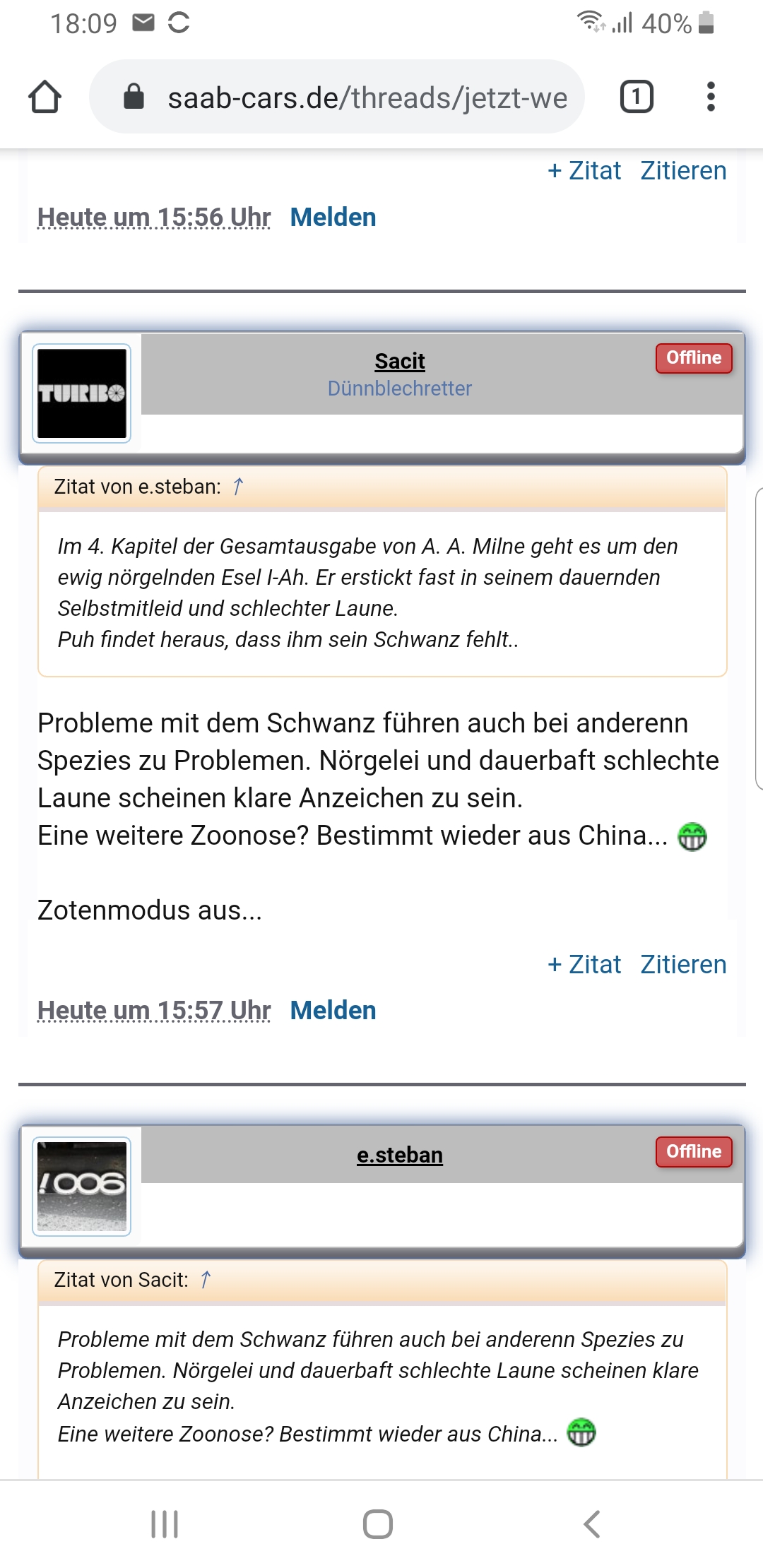Report the post from 15:57 Uhr
Viewport: 763px width, 1568px height.
pos(333,1010)
